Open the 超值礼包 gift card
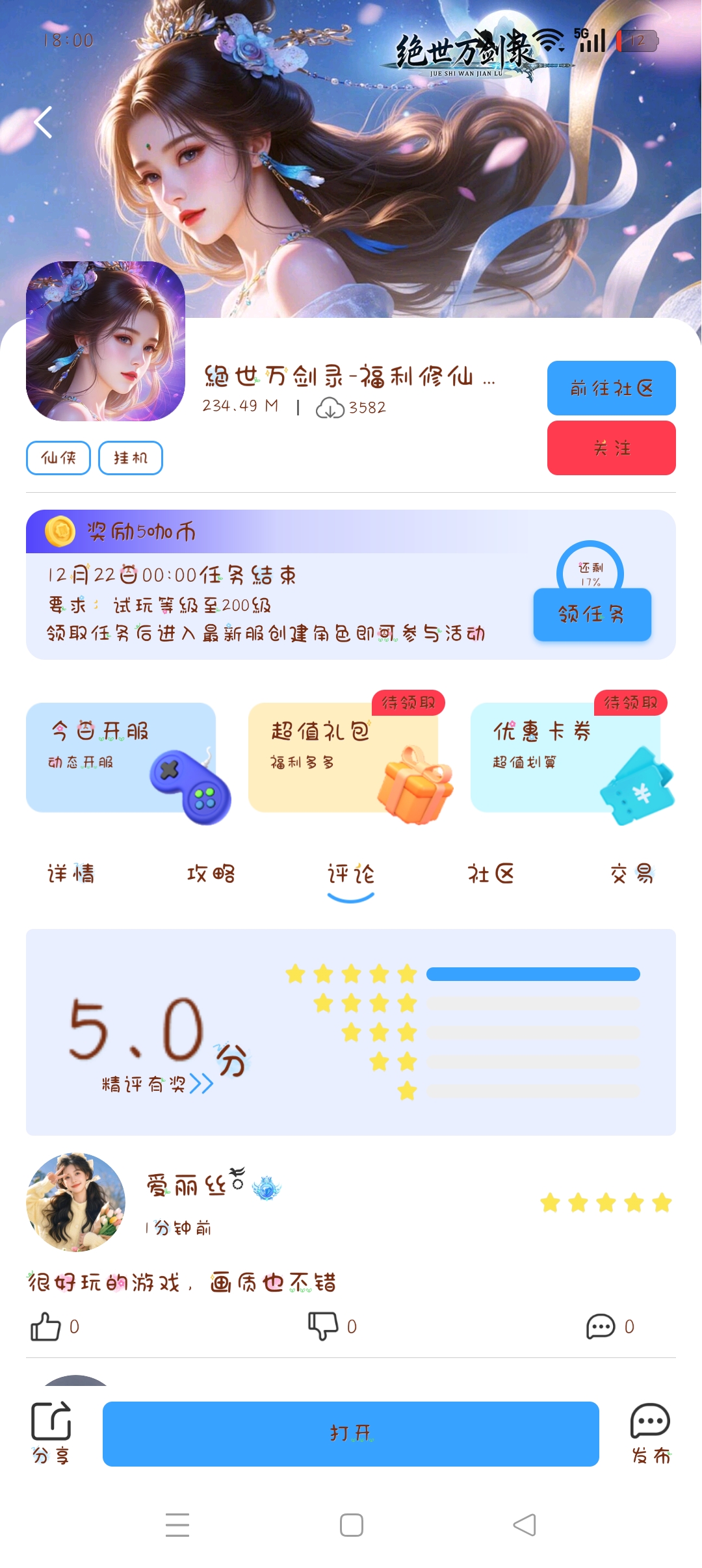This screenshot has width=702, height=1568. tap(343, 757)
